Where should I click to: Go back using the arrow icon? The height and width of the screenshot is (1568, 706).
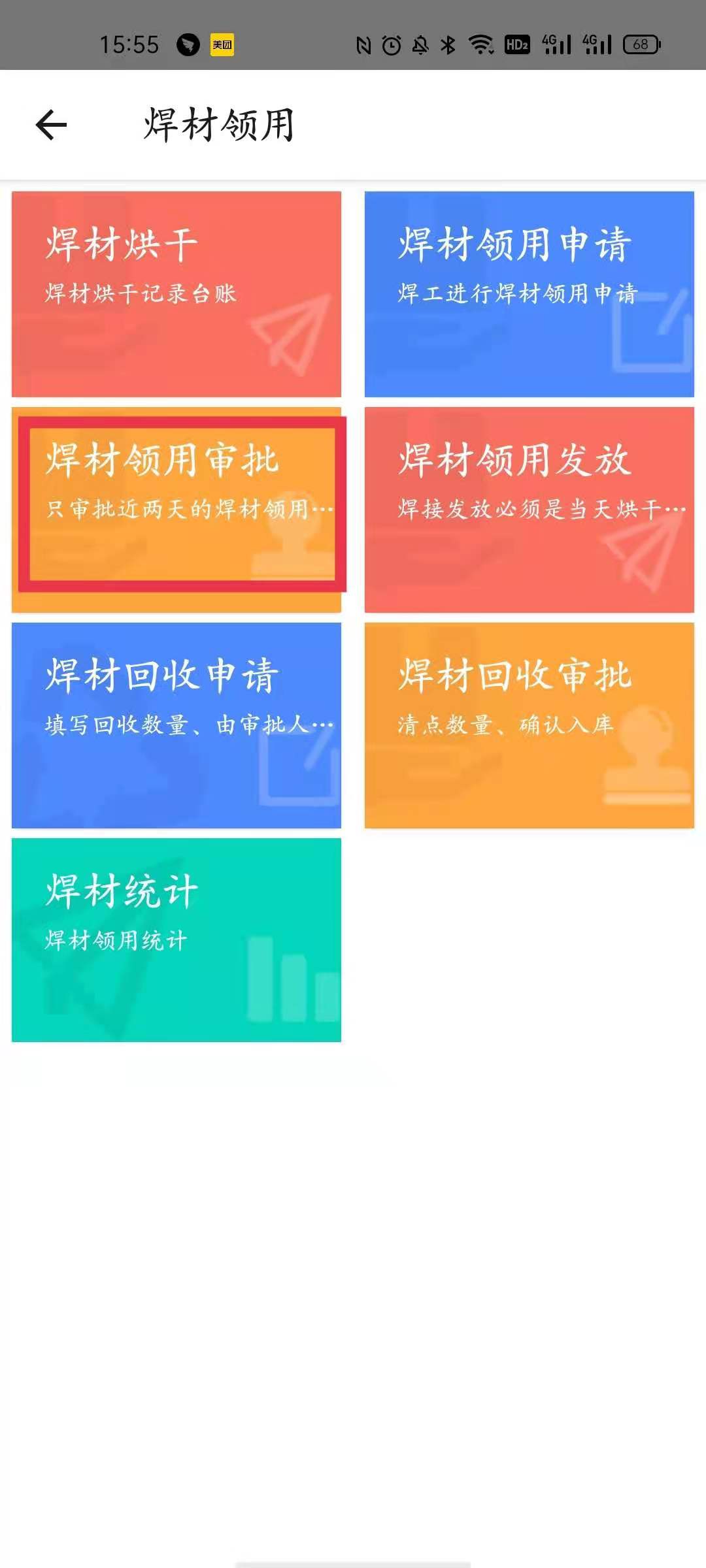point(51,125)
